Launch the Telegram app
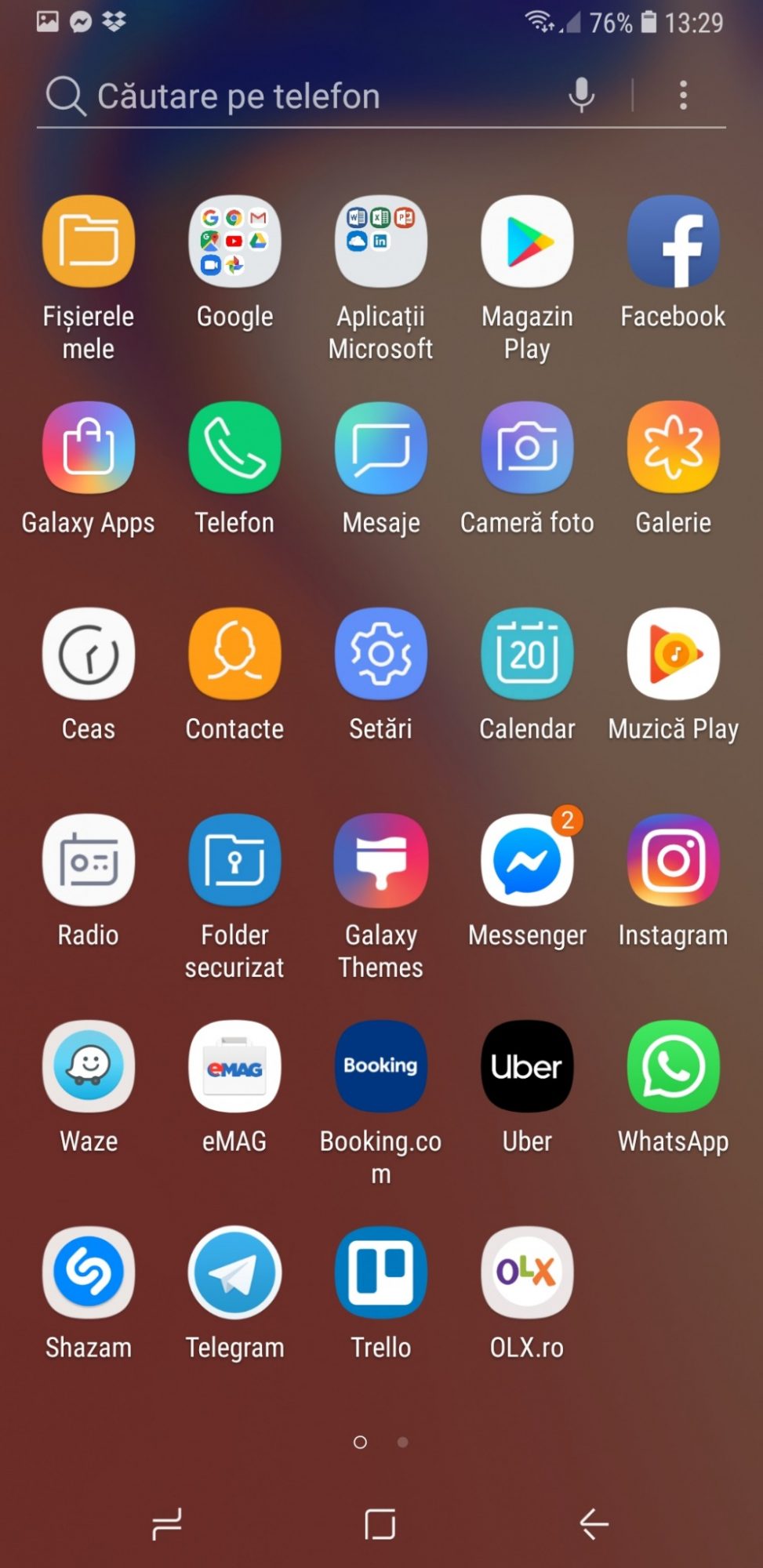Viewport: 763px width, 1568px height. pos(234,1273)
